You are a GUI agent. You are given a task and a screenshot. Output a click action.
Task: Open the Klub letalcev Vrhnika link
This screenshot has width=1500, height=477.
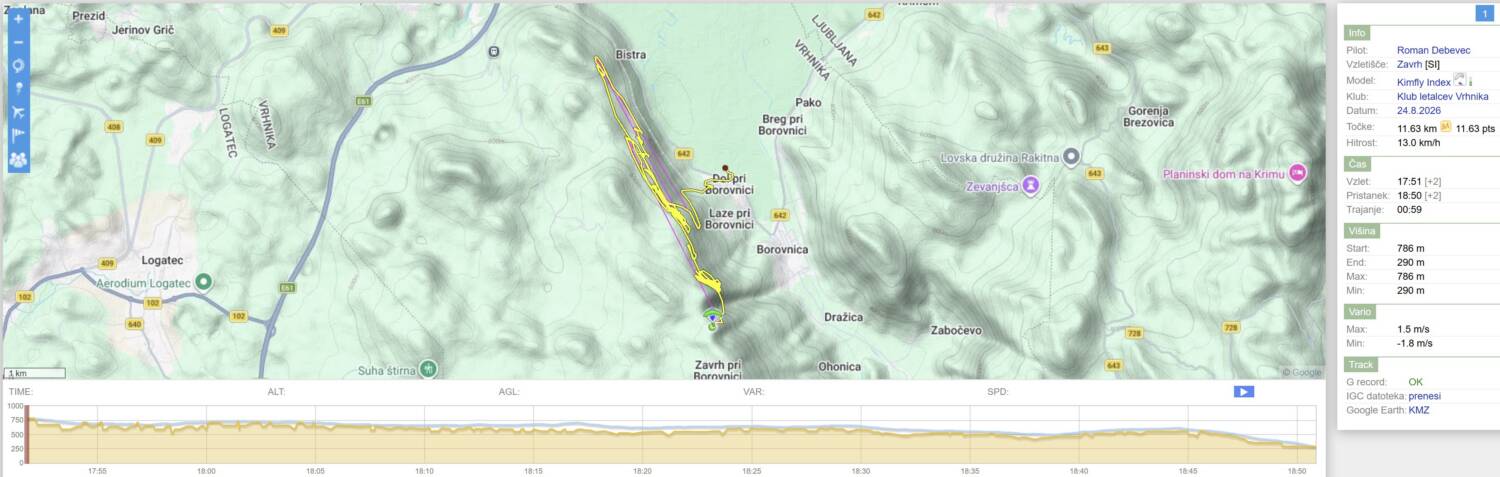pos(1442,96)
